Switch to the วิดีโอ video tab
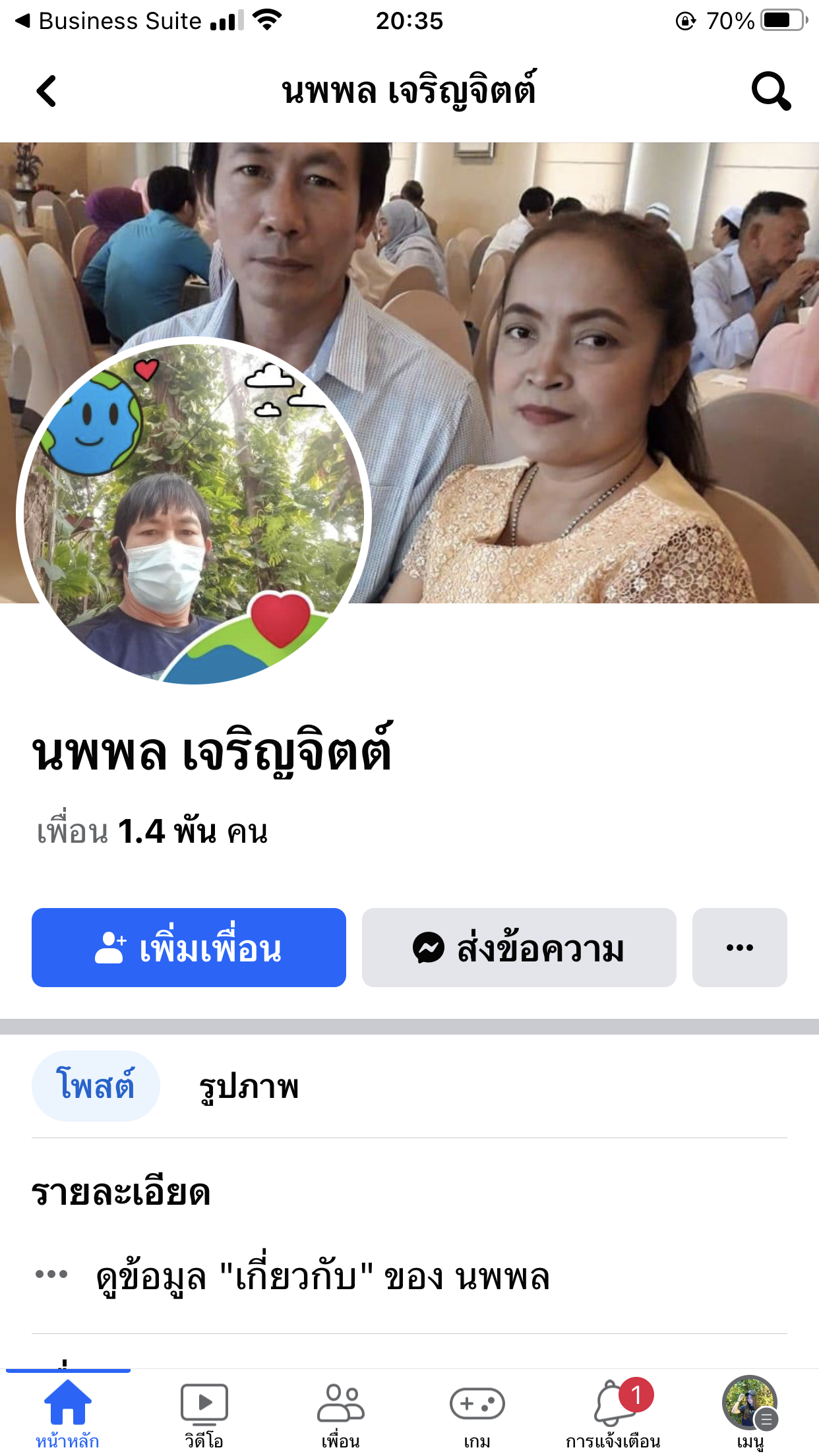The image size is (819, 1456). coord(204,1412)
